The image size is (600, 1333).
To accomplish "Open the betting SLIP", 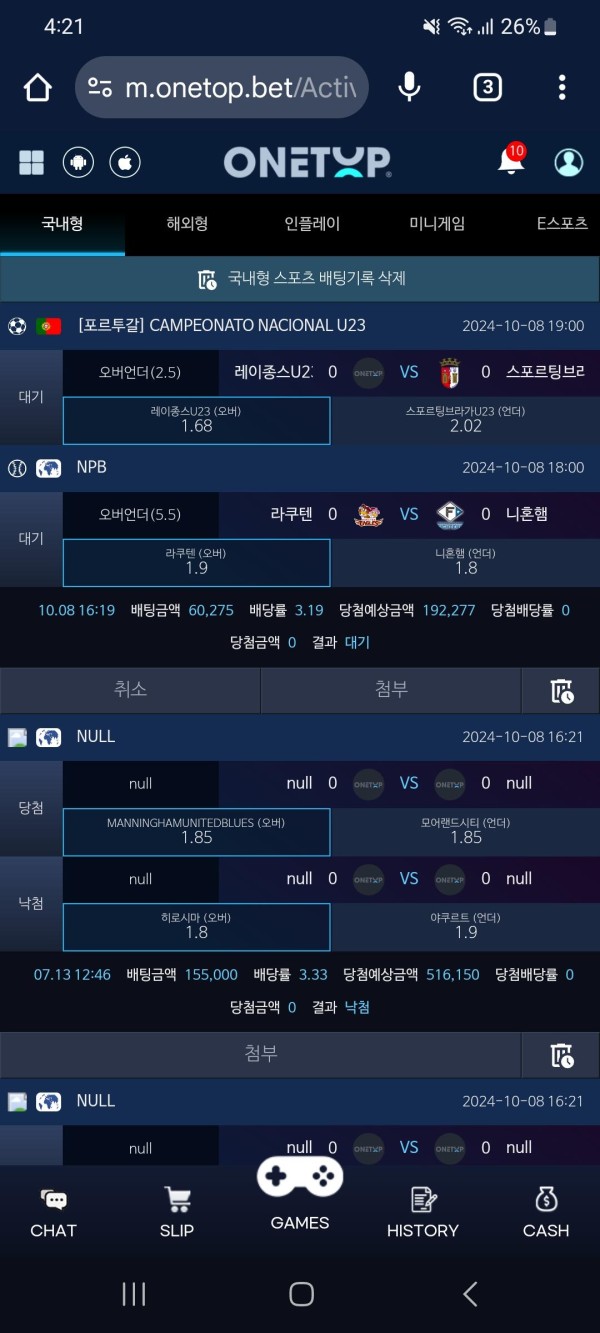I will pos(177,1212).
